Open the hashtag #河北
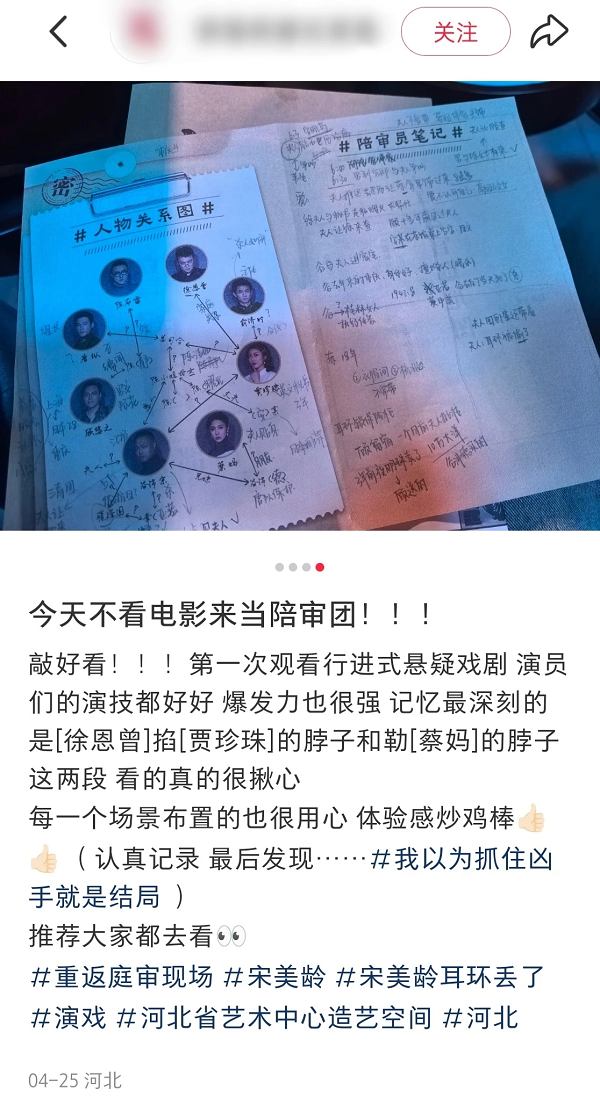This screenshot has height=1119, width=600. 480,1018
